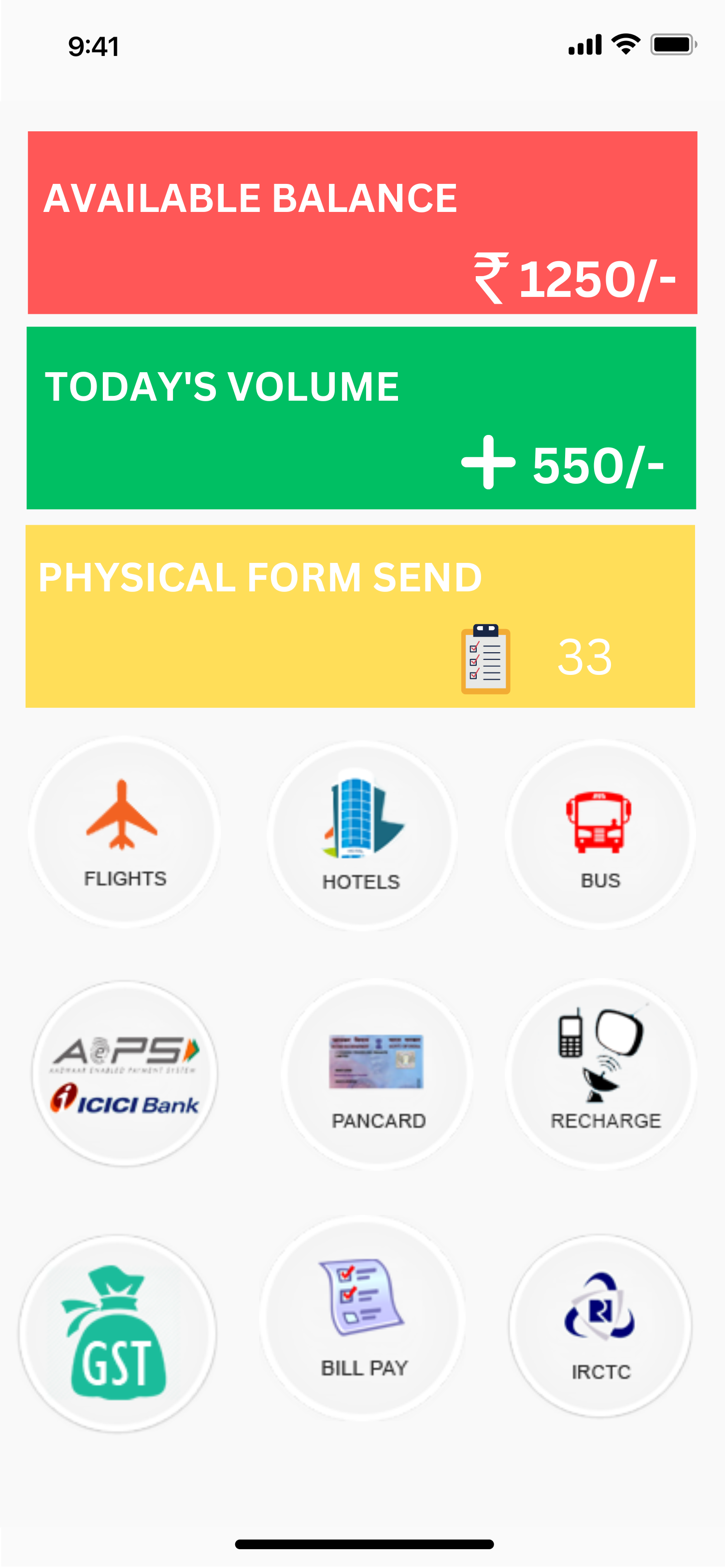Screen dimensions: 725x1568
Task: View the Available Balance card
Action: (362, 223)
